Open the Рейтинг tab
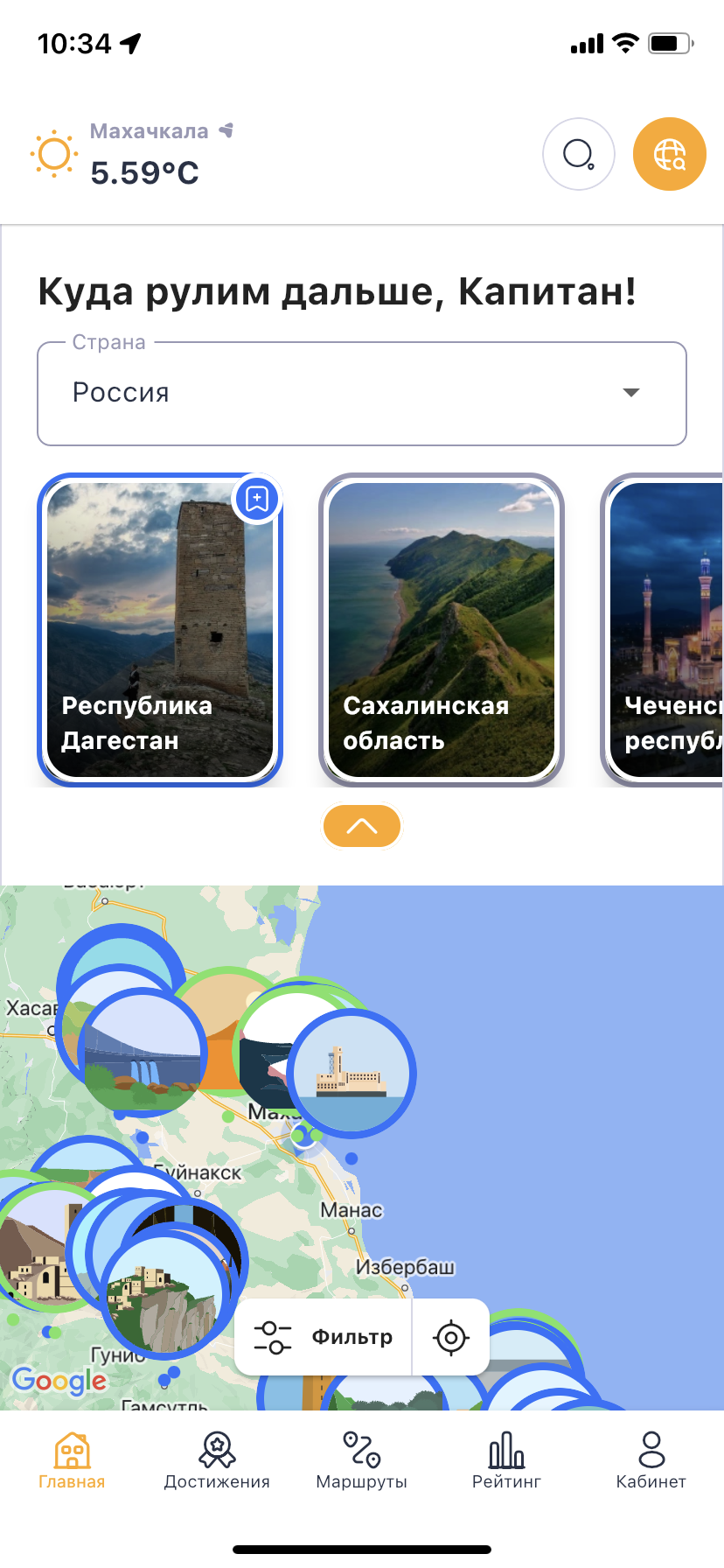 coord(506,1459)
